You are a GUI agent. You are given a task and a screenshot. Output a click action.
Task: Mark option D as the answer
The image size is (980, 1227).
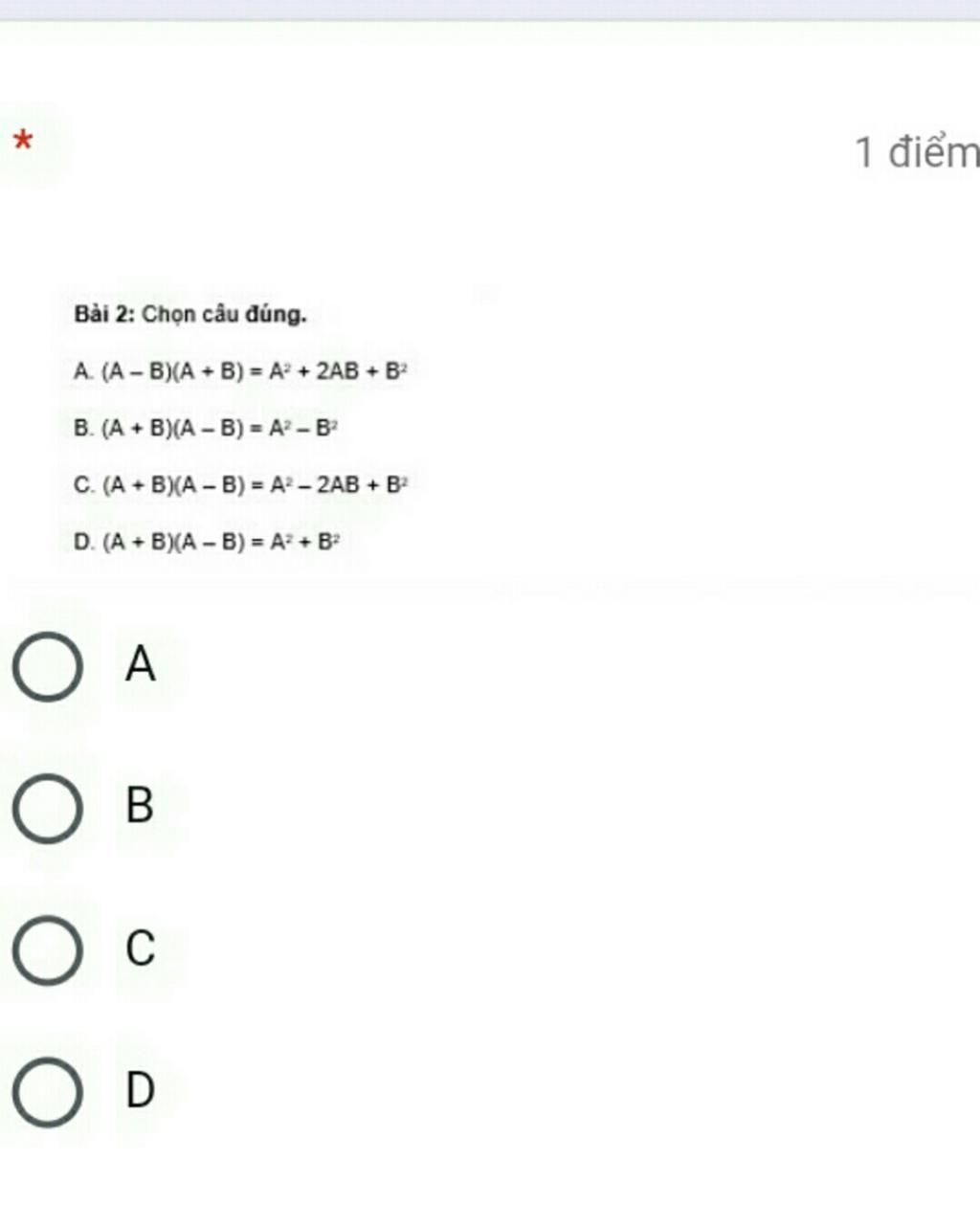coord(46,1092)
